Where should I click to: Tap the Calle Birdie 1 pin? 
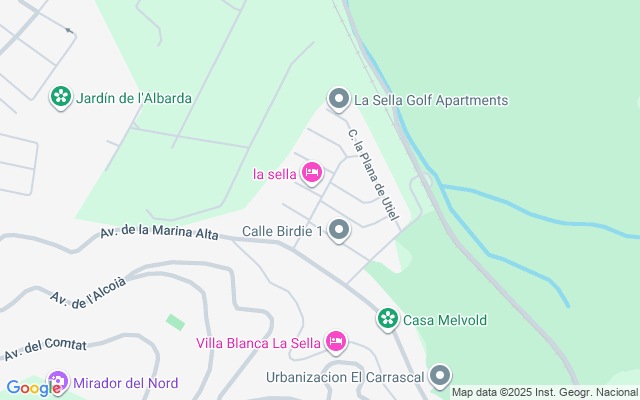[339, 231]
